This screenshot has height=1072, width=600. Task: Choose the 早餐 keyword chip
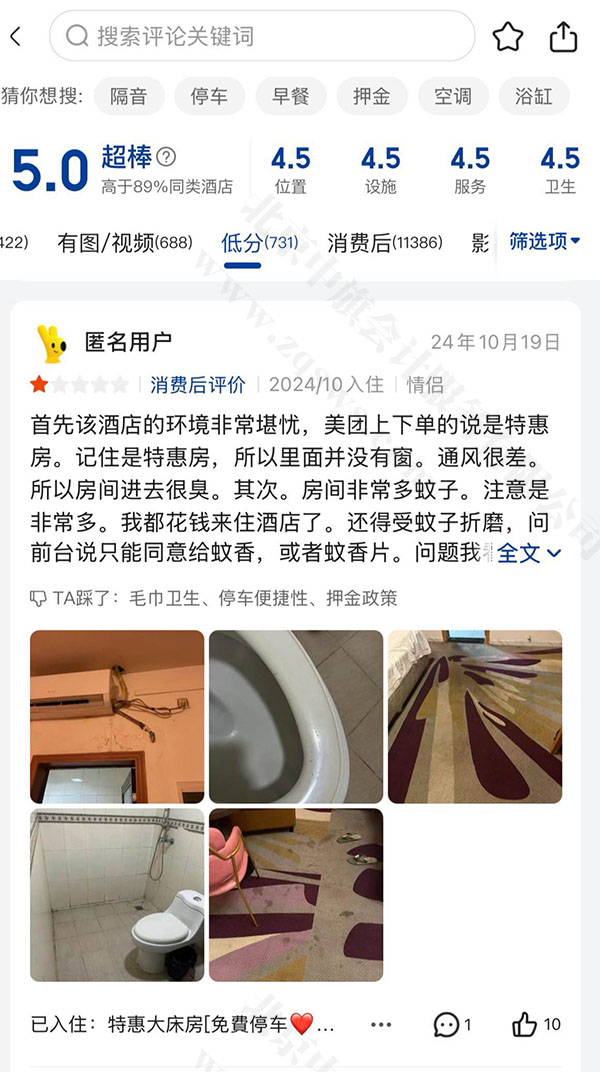[290, 96]
